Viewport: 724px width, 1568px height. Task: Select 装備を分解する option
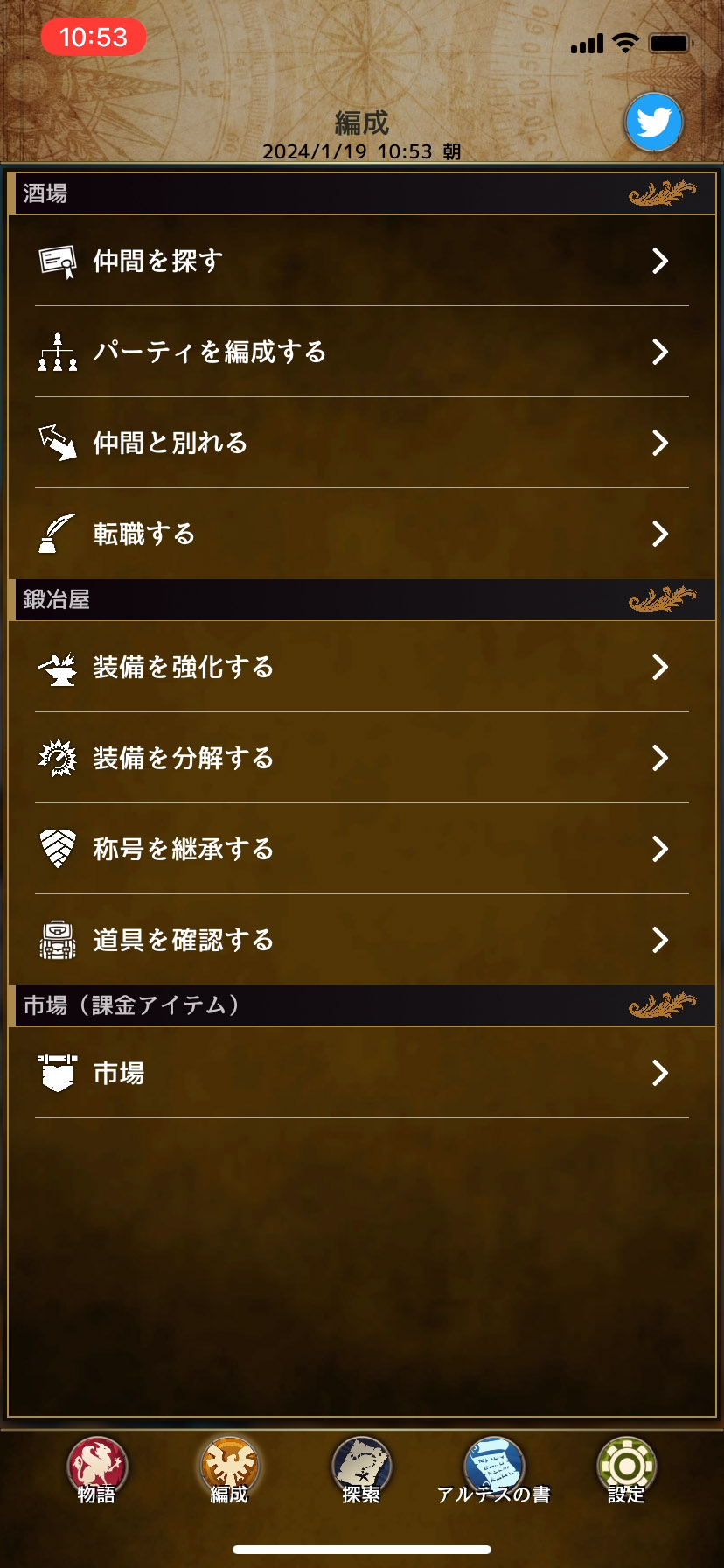(362, 758)
